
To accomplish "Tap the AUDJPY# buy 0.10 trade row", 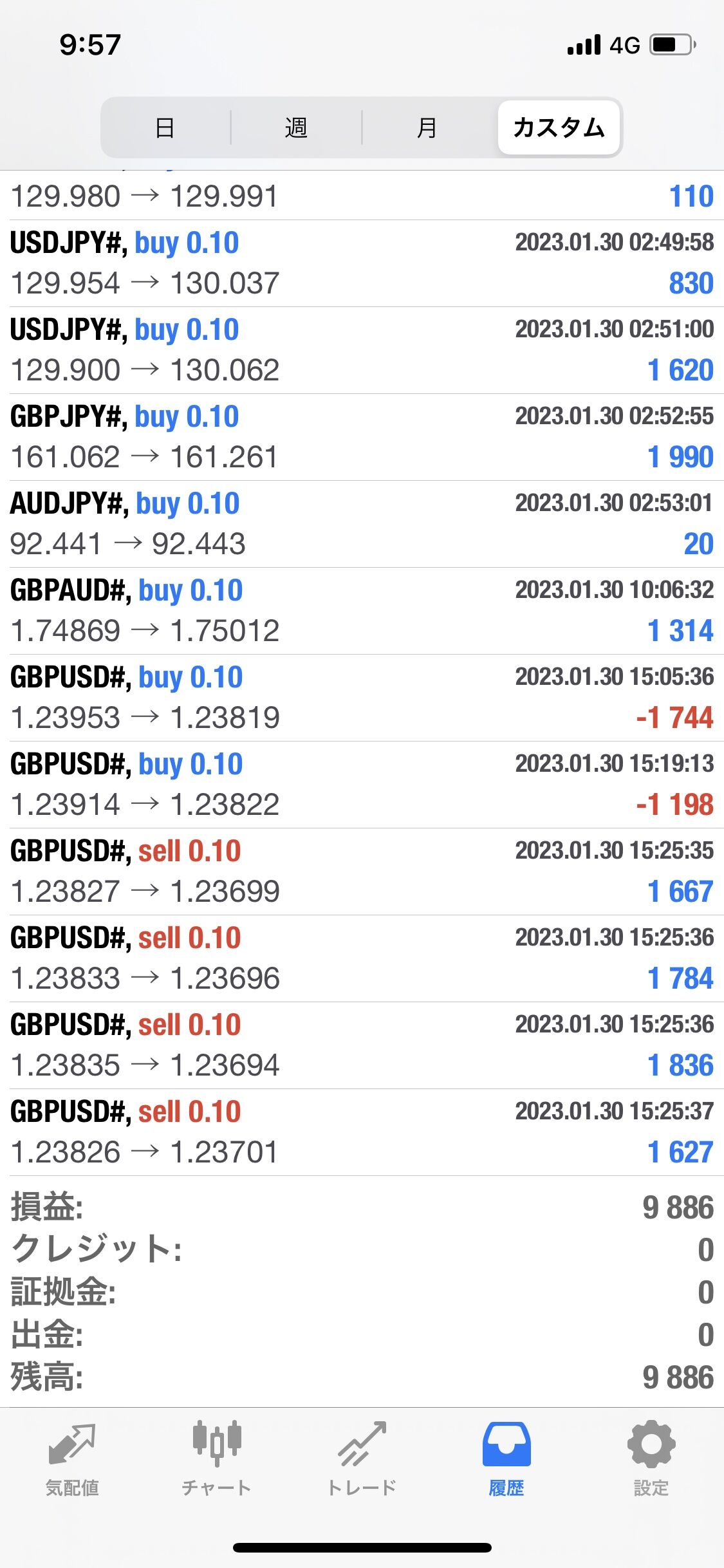I will click(362, 524).
